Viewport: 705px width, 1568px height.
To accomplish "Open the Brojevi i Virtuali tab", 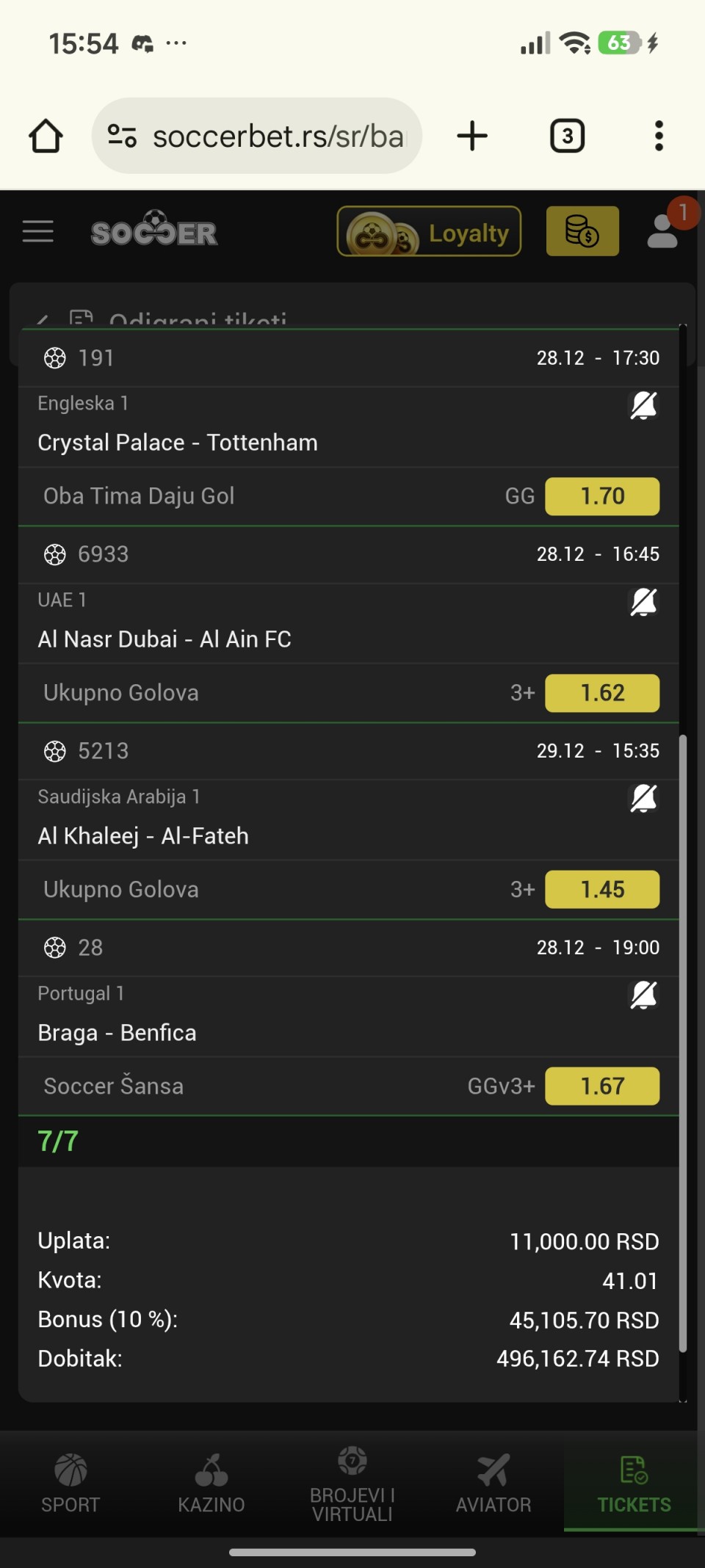I will [x=352, y=1483].
